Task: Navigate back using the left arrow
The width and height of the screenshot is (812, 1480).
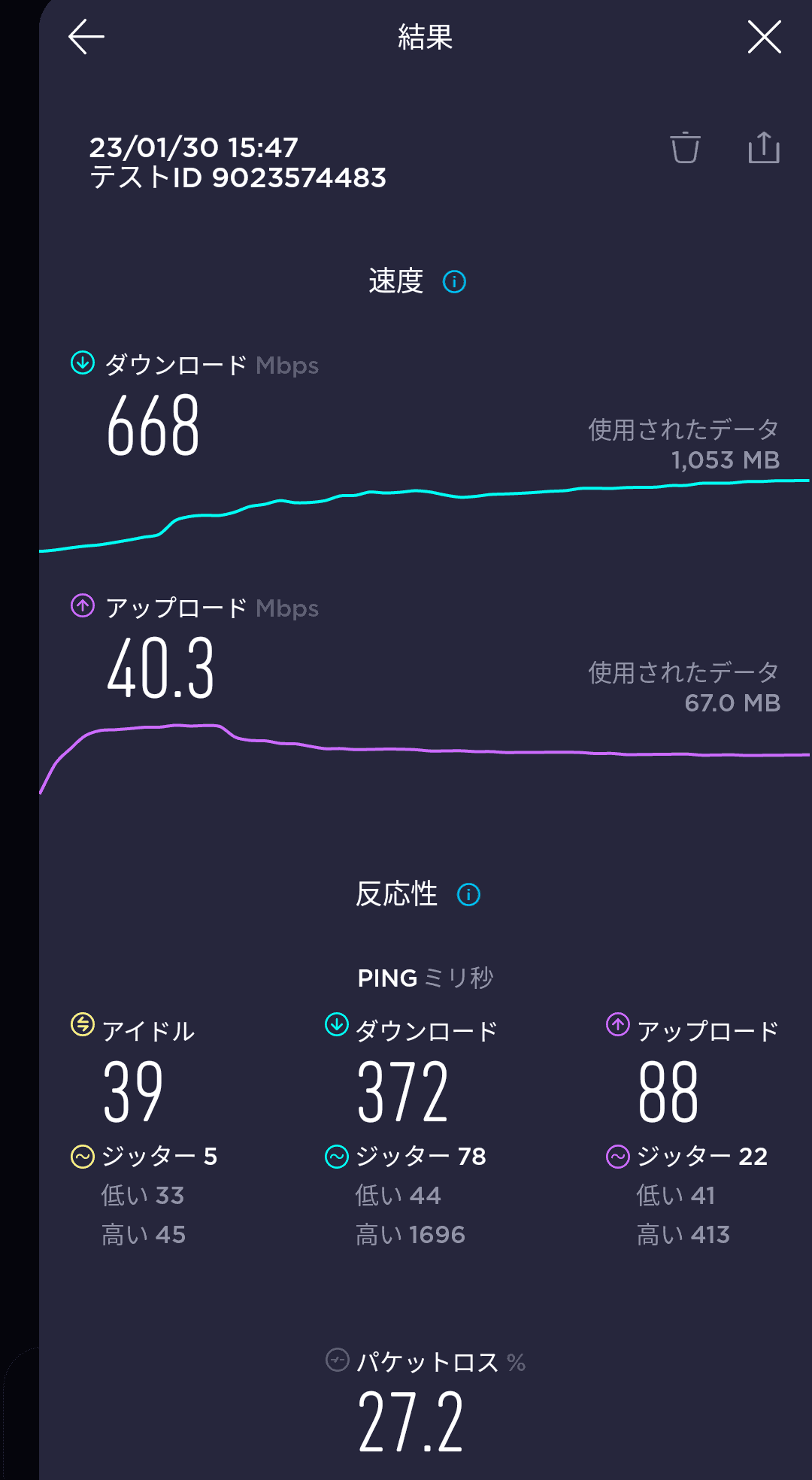Action: coord(84,37)
